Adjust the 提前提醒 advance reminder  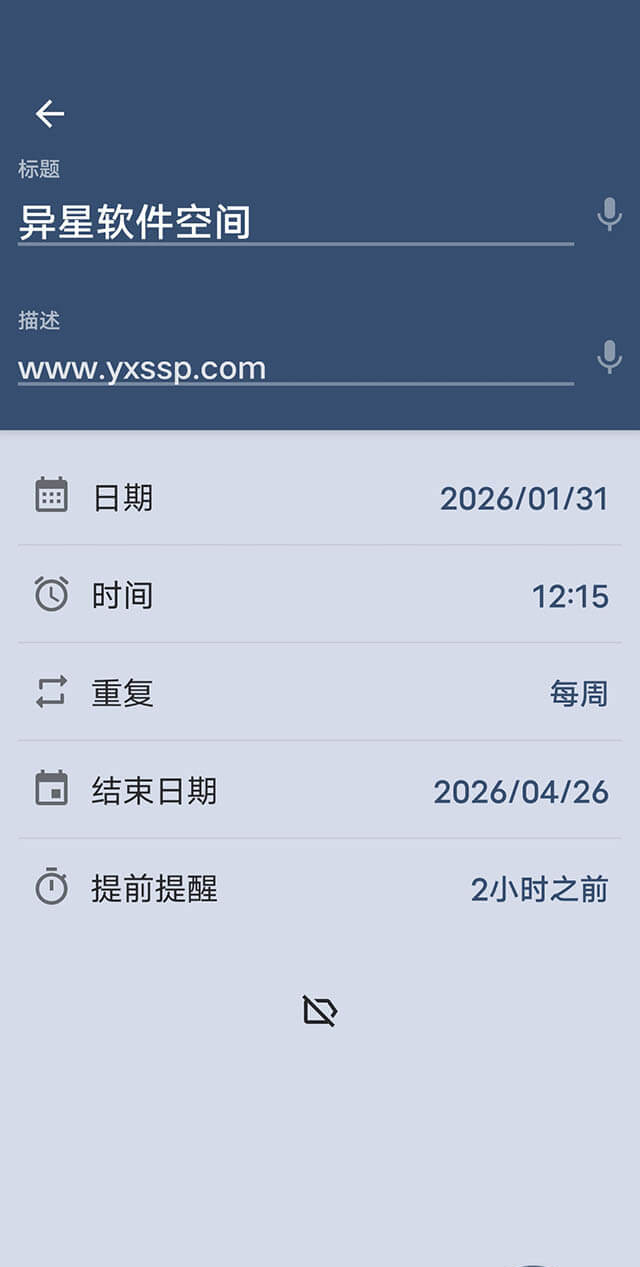320,888
